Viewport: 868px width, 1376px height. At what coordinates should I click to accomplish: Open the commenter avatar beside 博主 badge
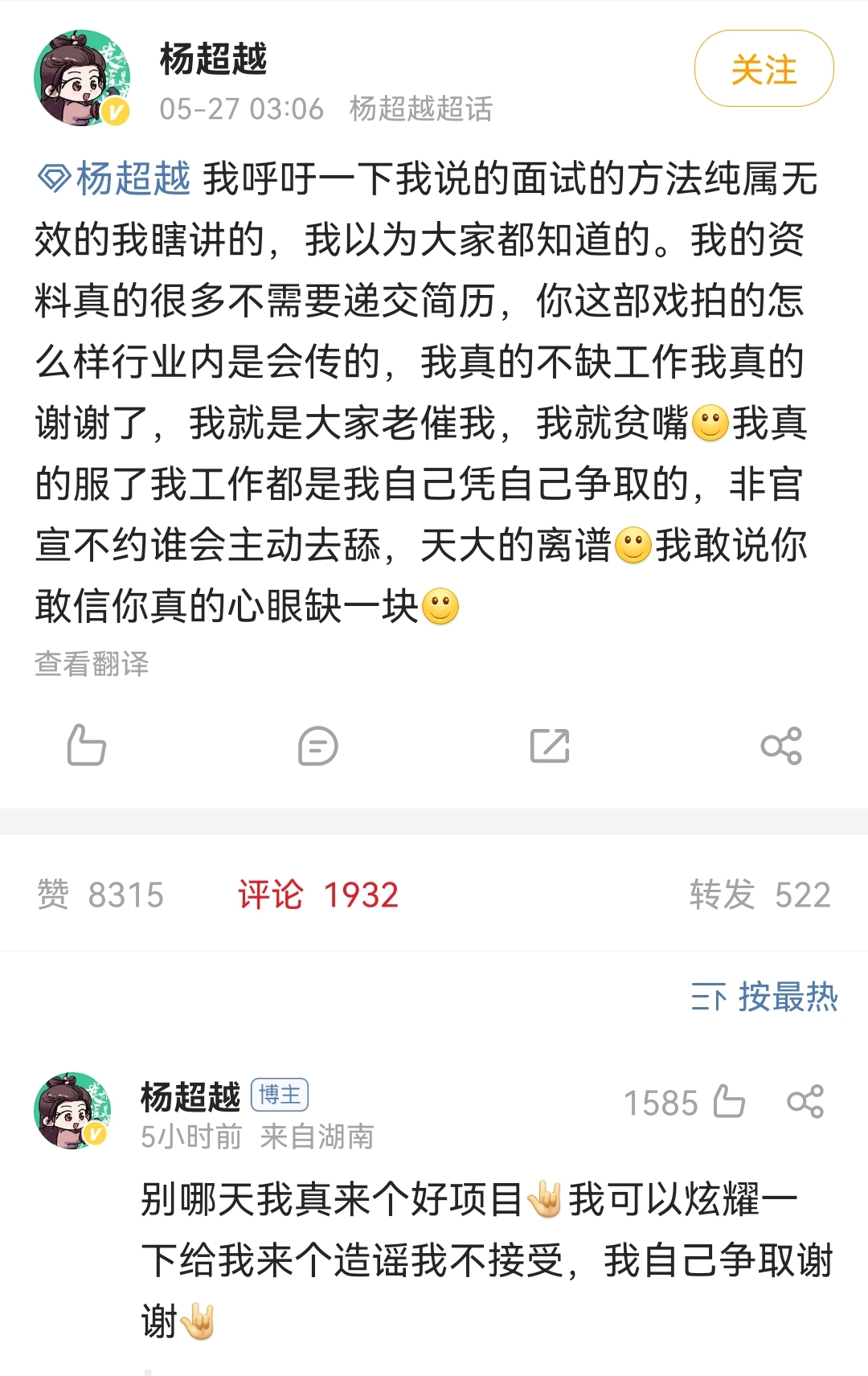[x=73, y=1111]
